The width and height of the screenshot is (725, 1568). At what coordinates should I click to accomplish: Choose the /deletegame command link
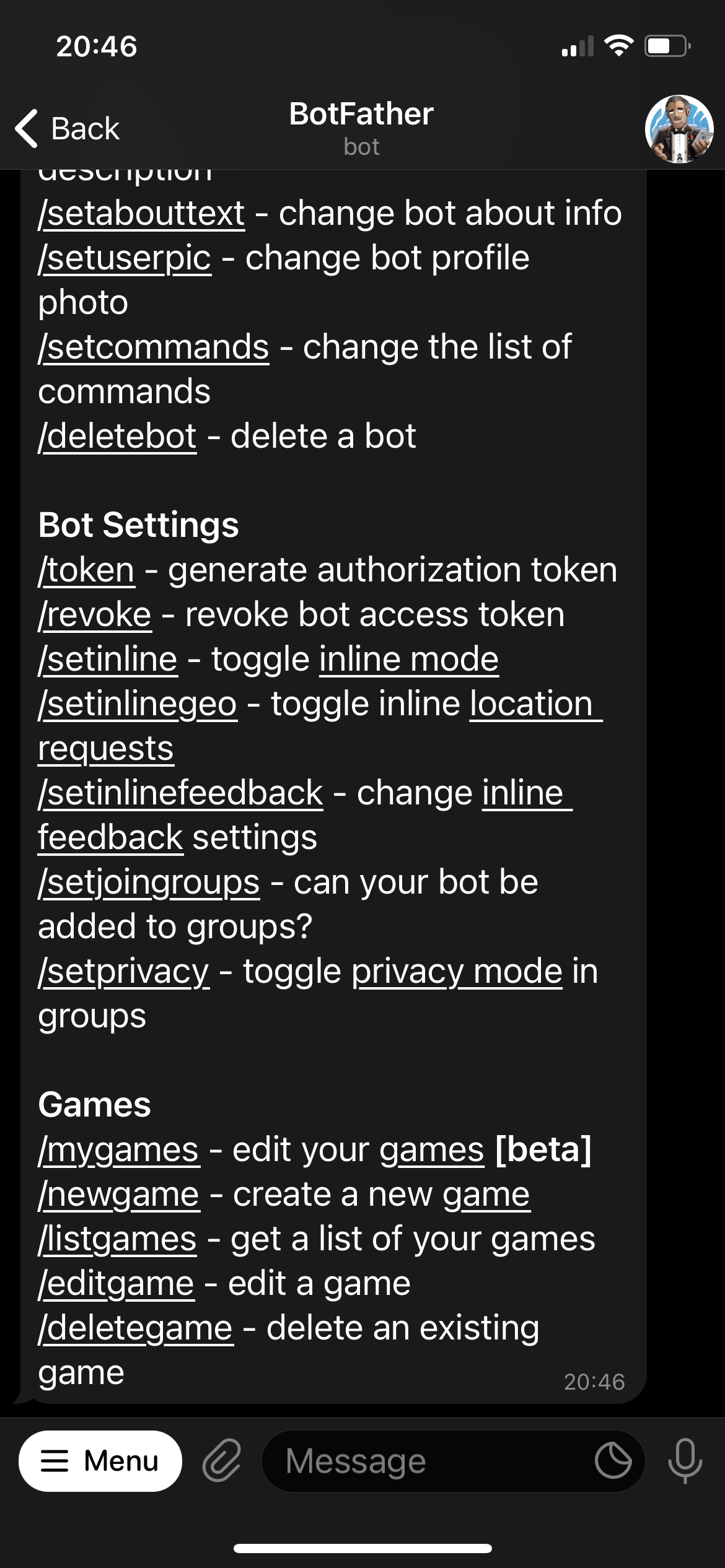[135, 1328]
